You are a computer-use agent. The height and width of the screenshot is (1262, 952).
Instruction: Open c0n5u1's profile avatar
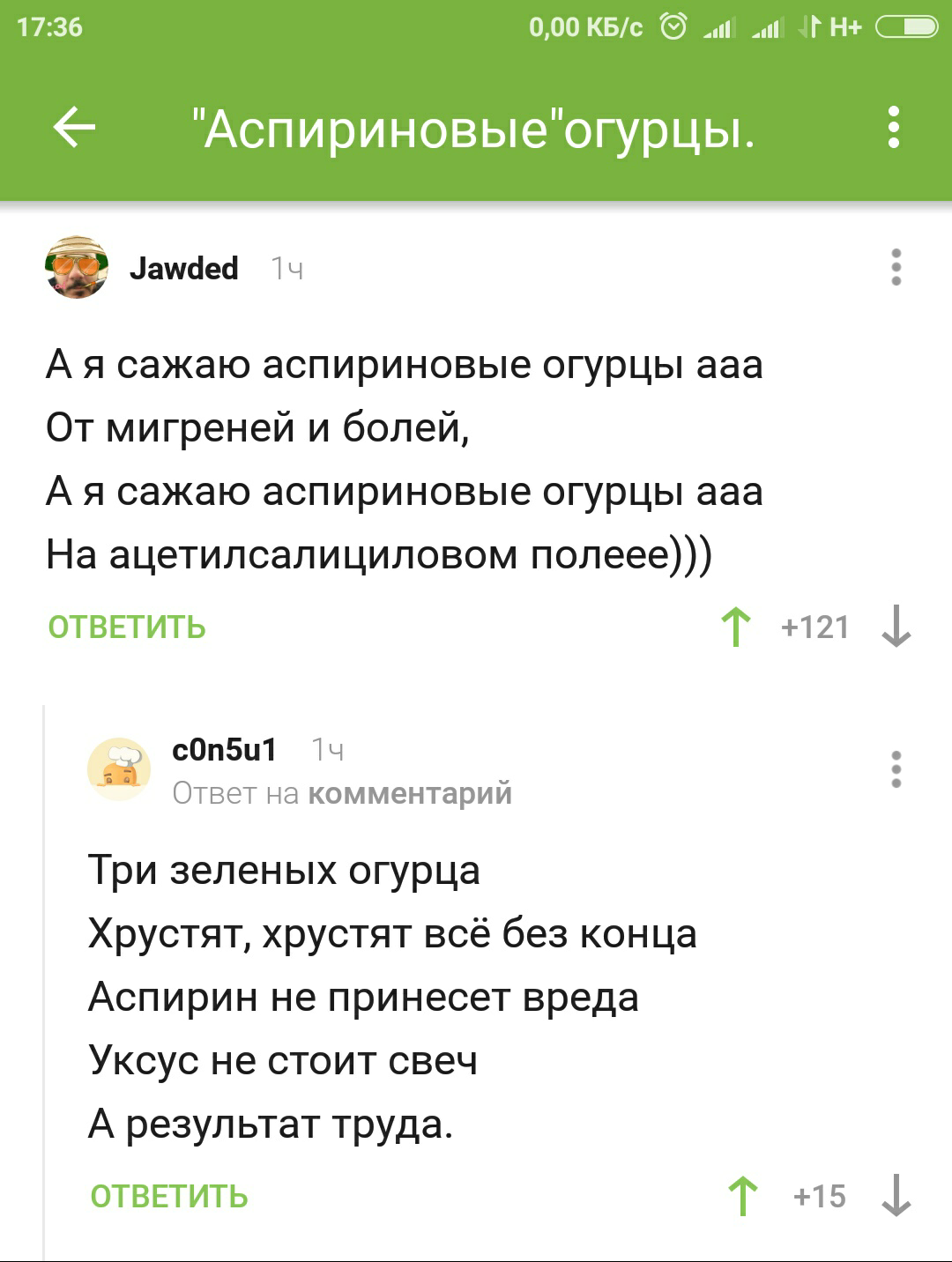click(119, 769)
